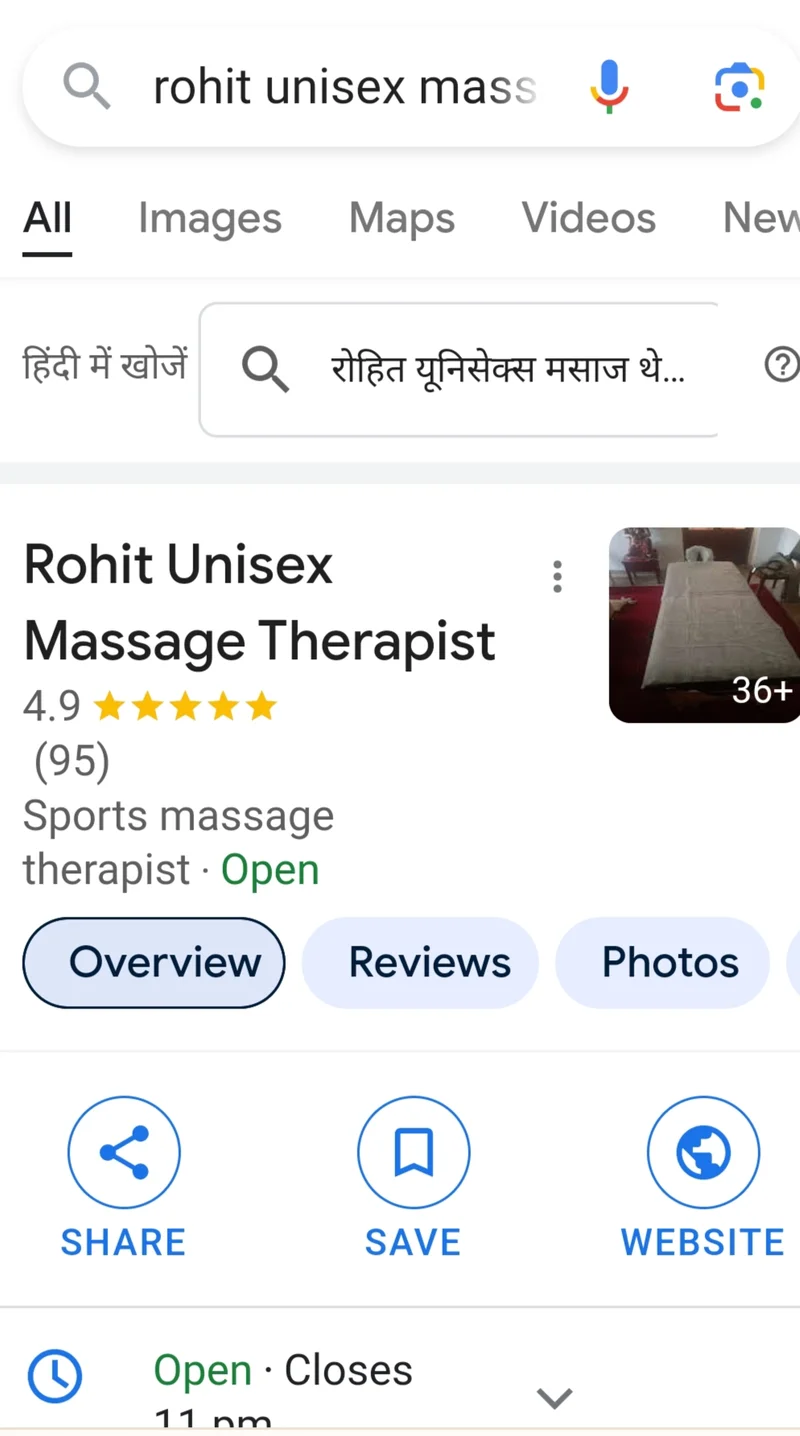This screenshot has width=800, height=1436.
Task: Switch to the Maps tab
Action: point(401,218)
